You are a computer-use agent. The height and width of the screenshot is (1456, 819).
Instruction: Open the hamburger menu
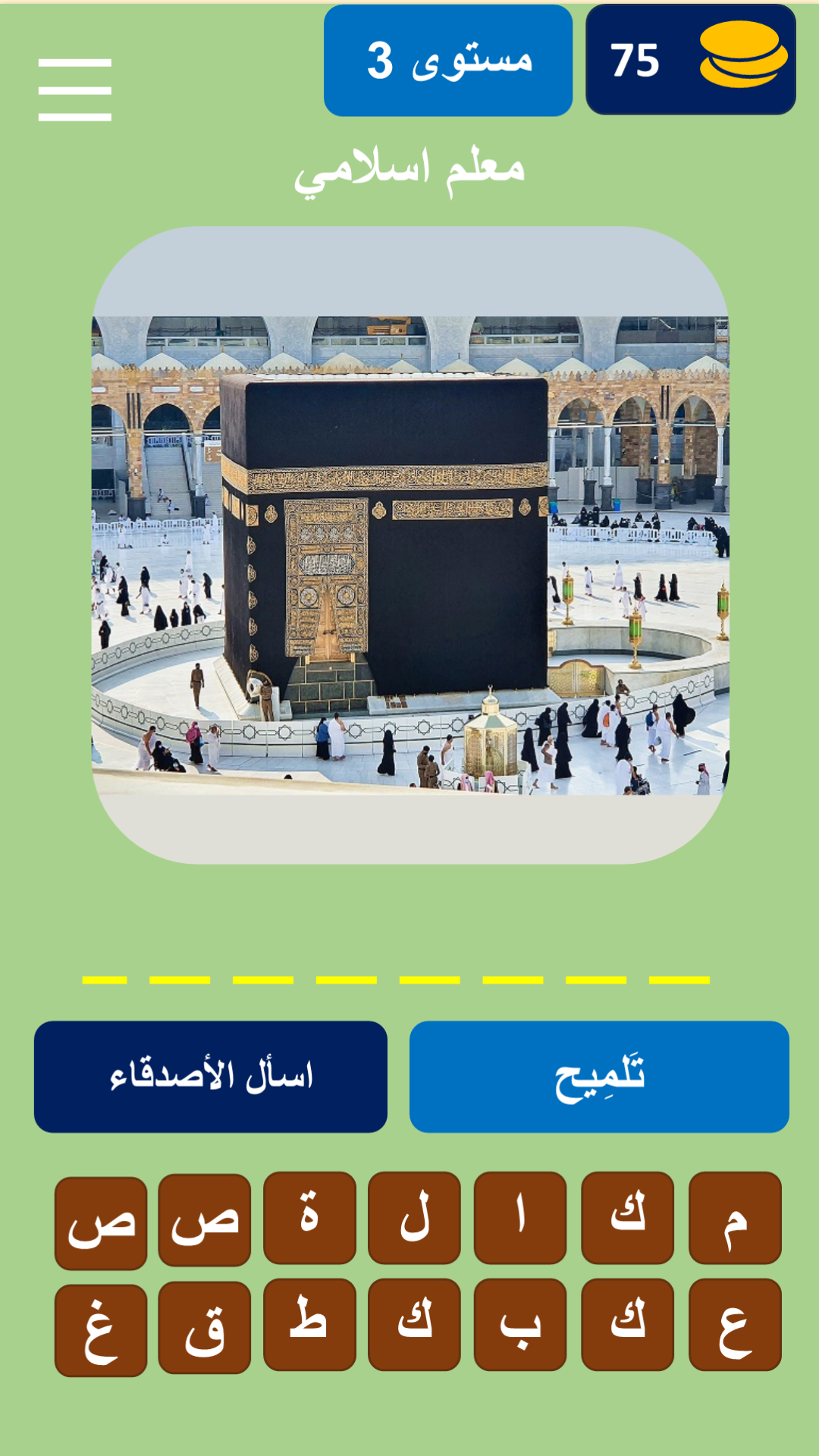75,89
